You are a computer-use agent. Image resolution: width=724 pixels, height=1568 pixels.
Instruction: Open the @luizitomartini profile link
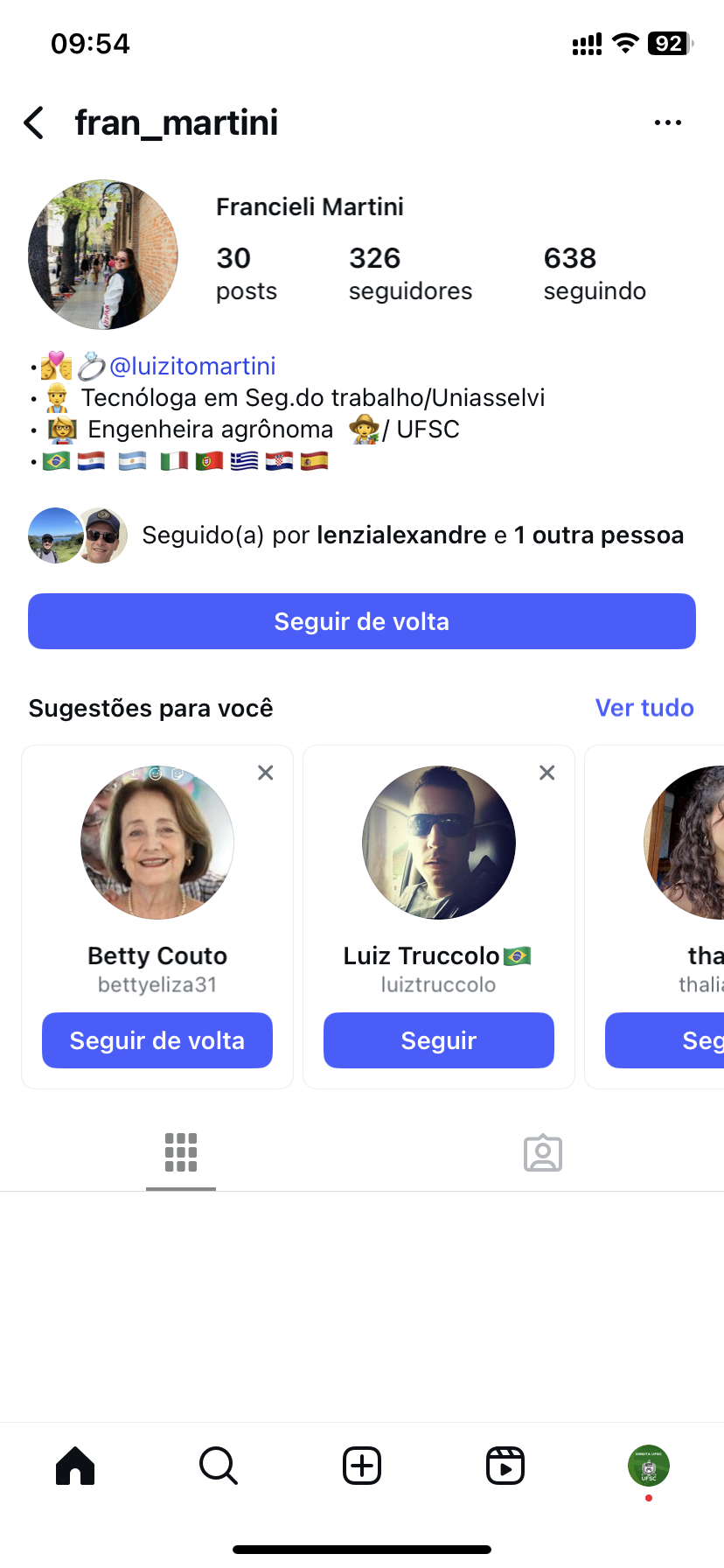(x=192, y=366)
